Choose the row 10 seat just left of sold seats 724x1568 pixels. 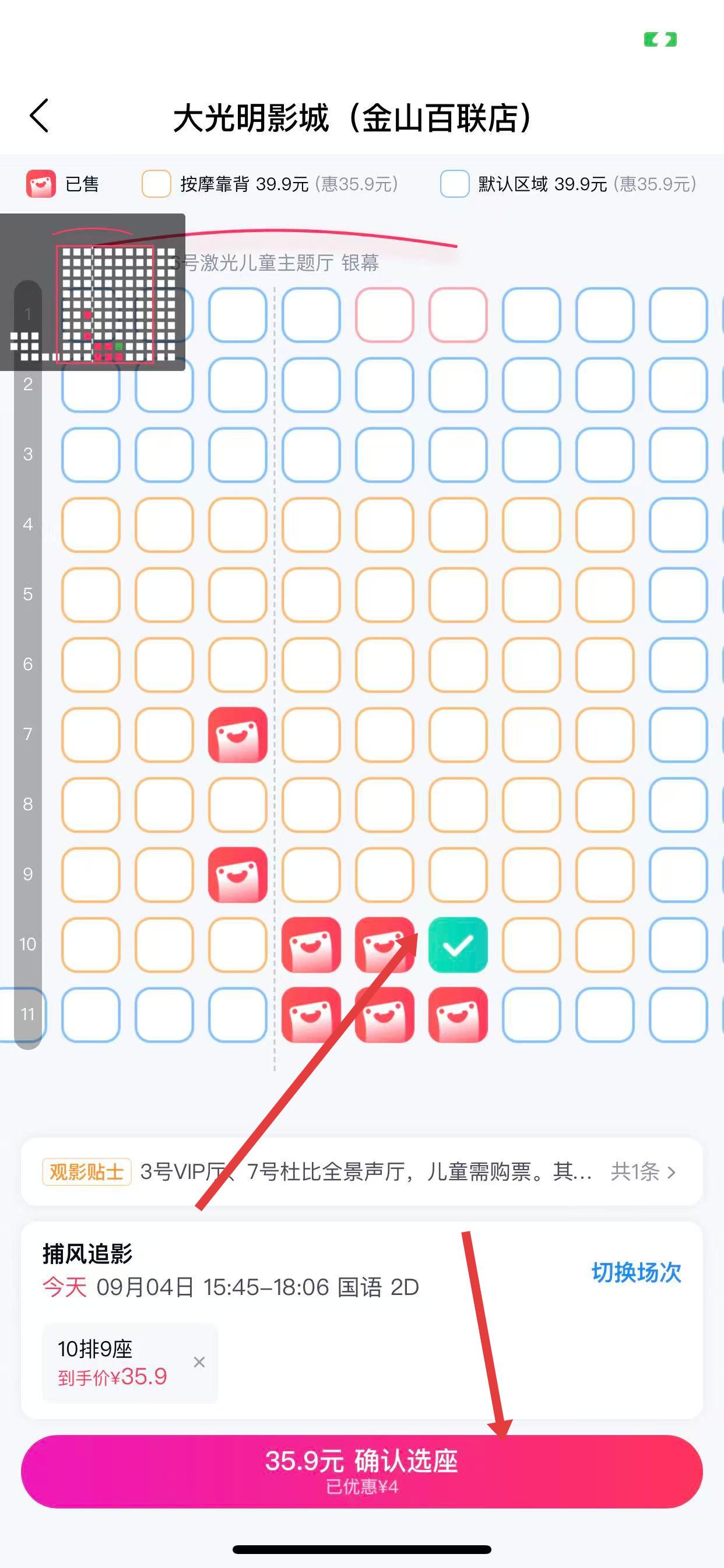point(237,944)
